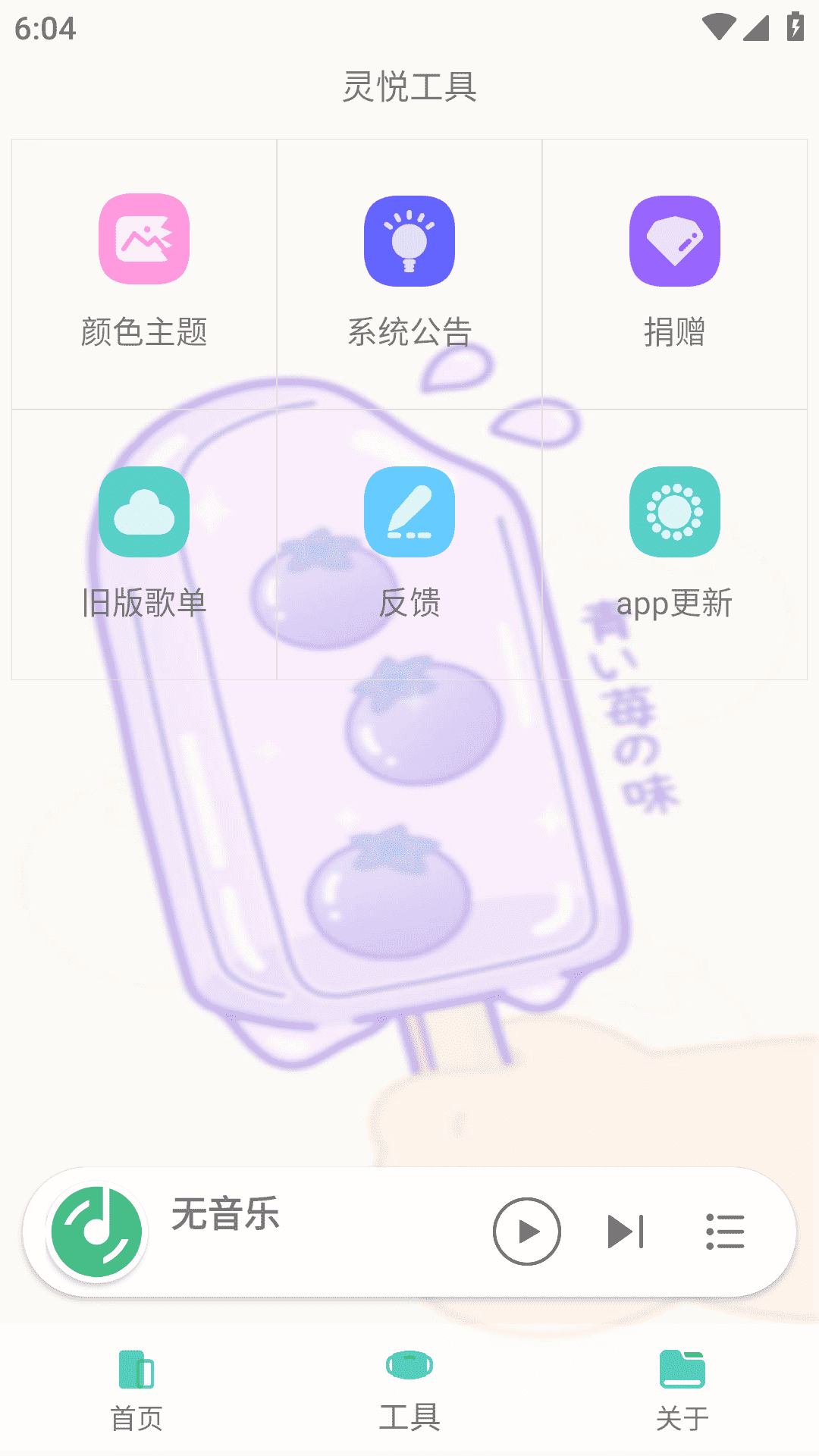Skip to the next track

tap(626, 1232)
